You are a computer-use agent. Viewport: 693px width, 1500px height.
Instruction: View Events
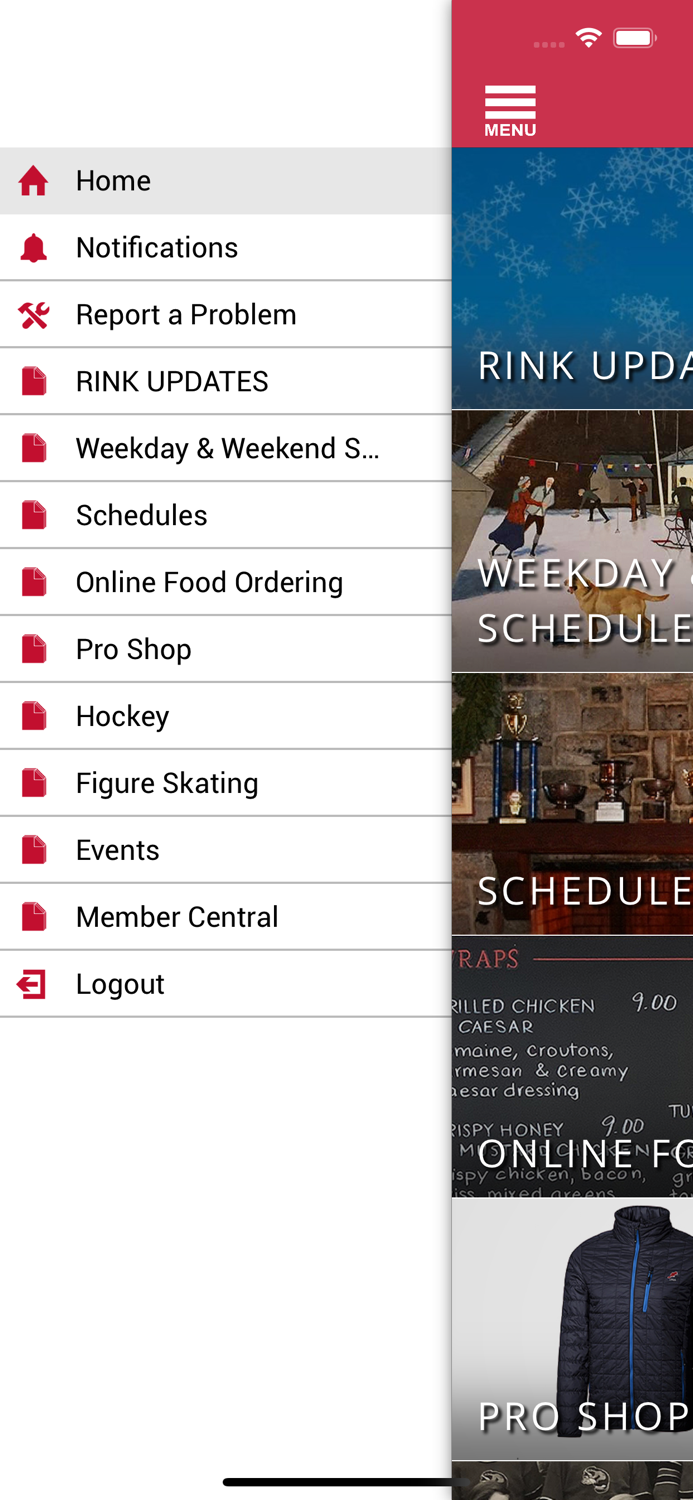coord(225,851)
